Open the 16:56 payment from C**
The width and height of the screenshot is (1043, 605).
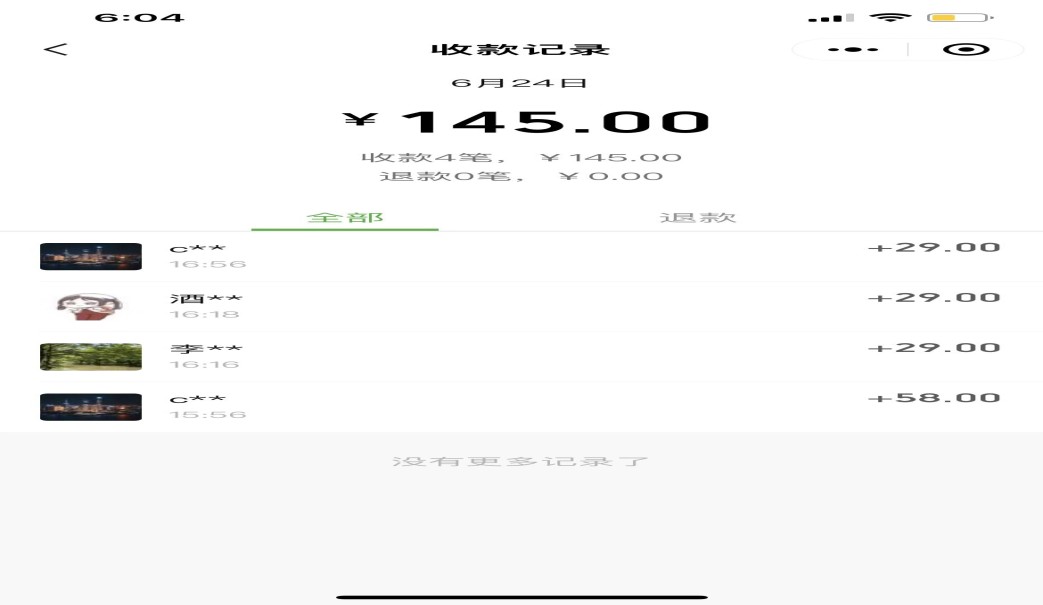520,256
